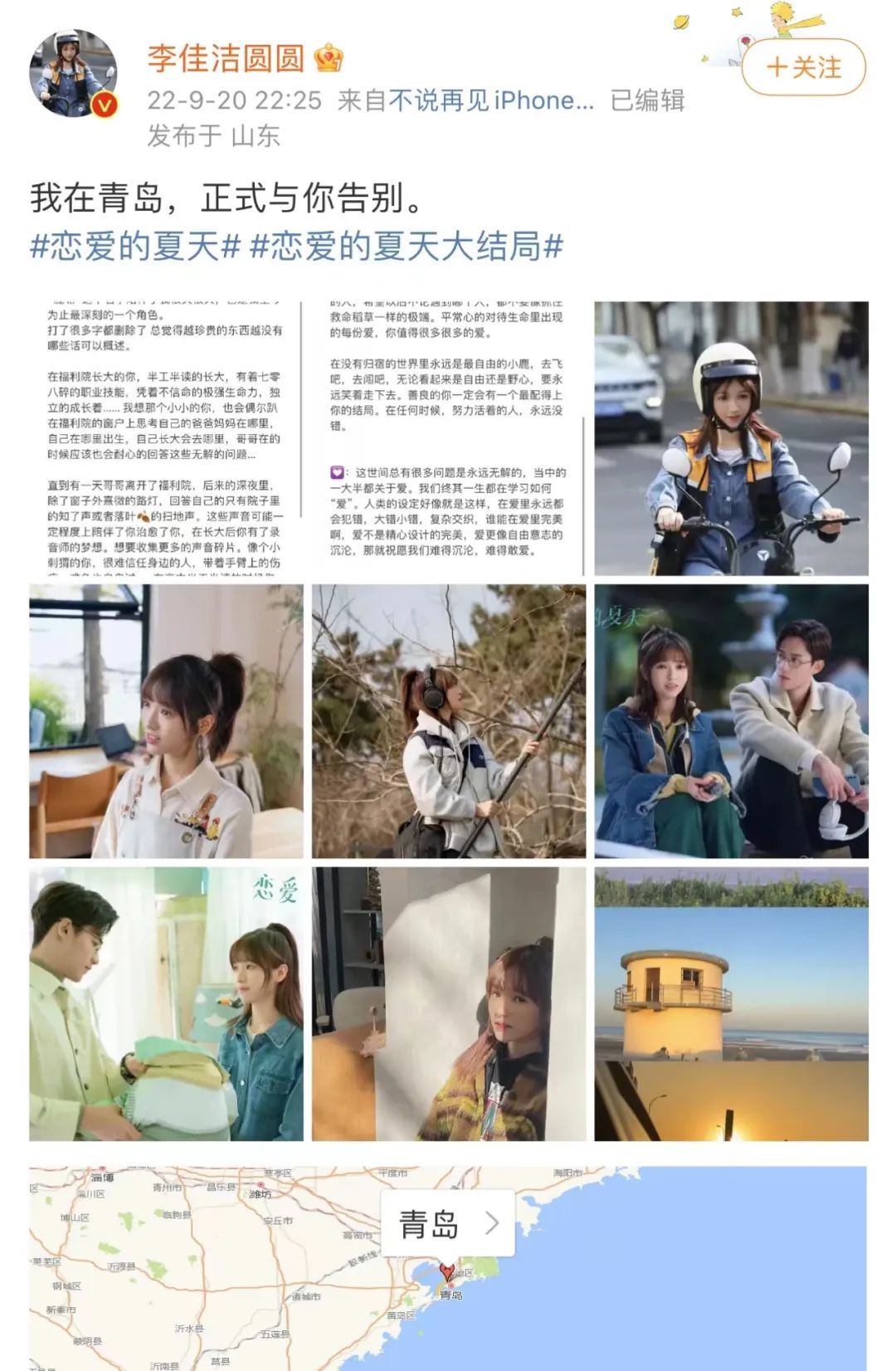Image resolution: width=896 pixels, height=1371 pixels.
Task: Open the photo of girl in white embroidered shirt
Action: click(166, 720)
